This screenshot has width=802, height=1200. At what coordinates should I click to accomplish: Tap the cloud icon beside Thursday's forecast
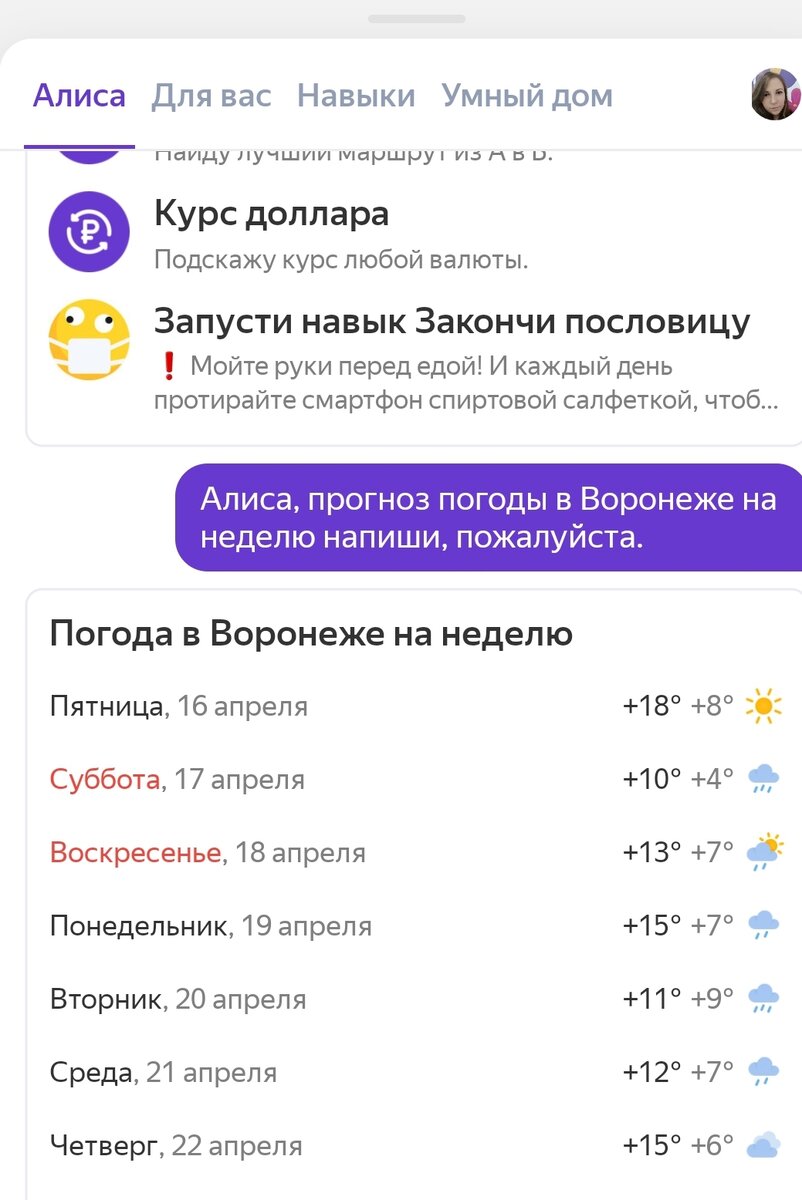(764, 1145)
